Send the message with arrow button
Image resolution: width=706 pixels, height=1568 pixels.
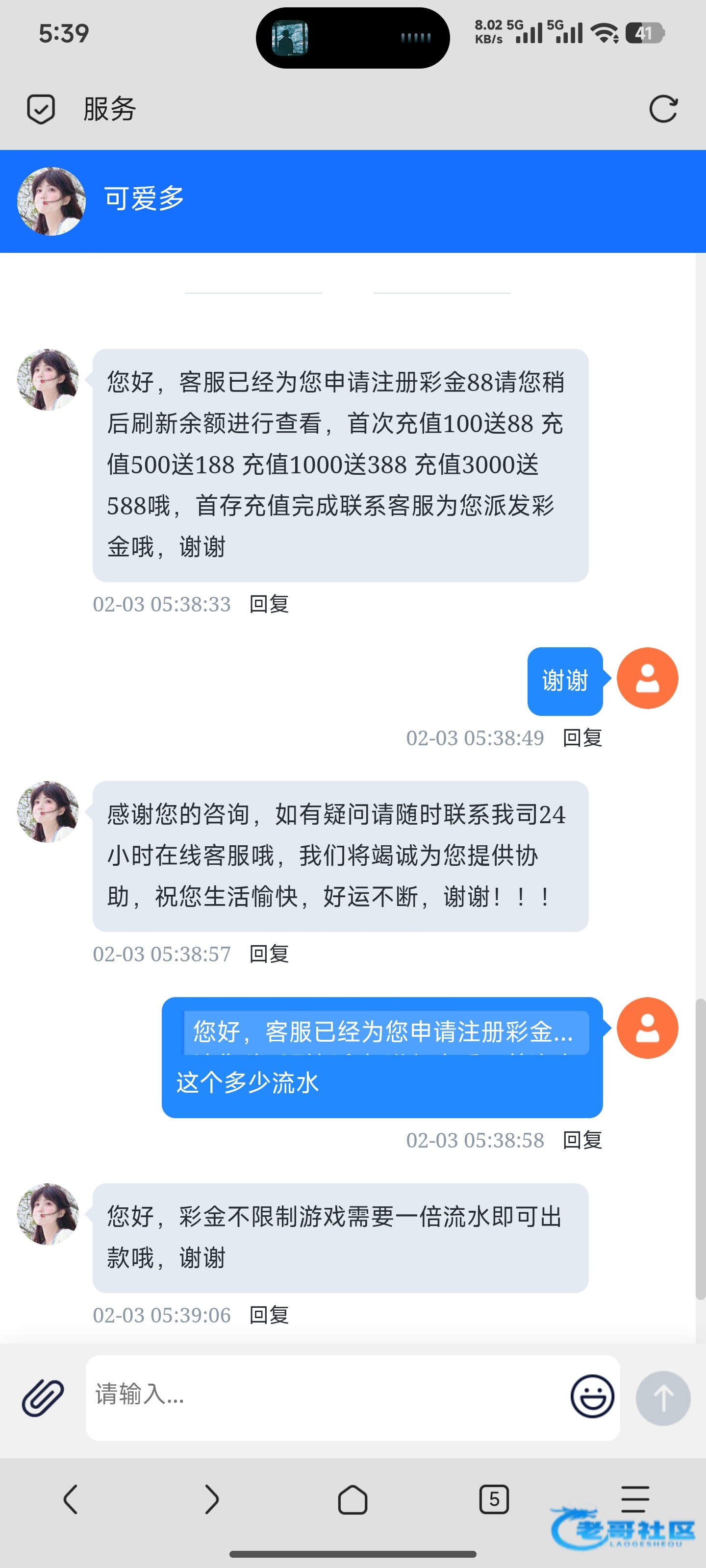click(x=663, y=1397)
